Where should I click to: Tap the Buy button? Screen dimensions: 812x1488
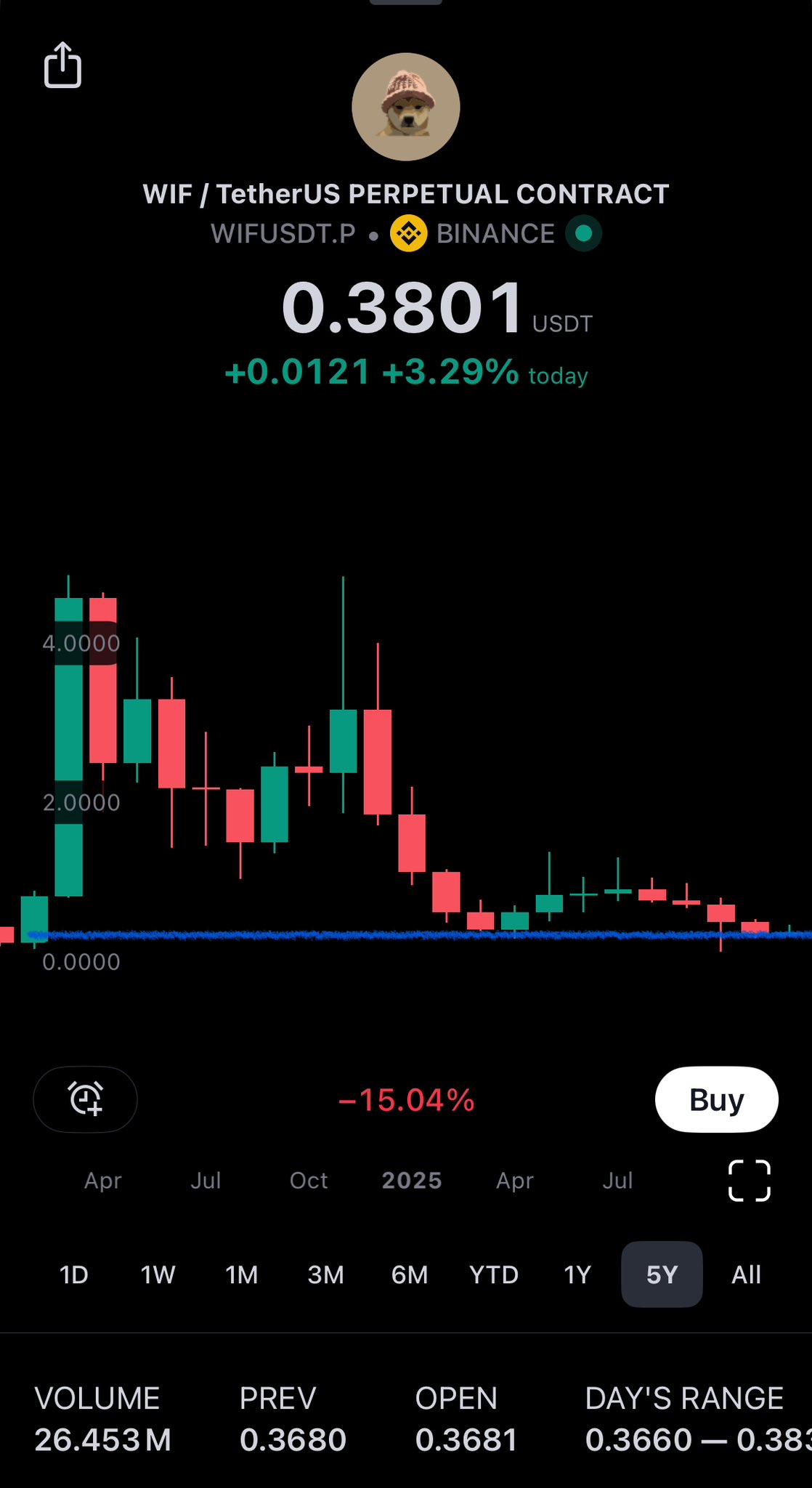(716, 1099)
